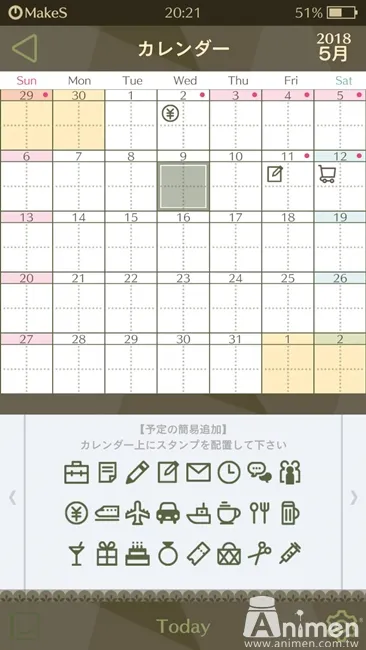Select the beer mug stamp

coord(290,513)
